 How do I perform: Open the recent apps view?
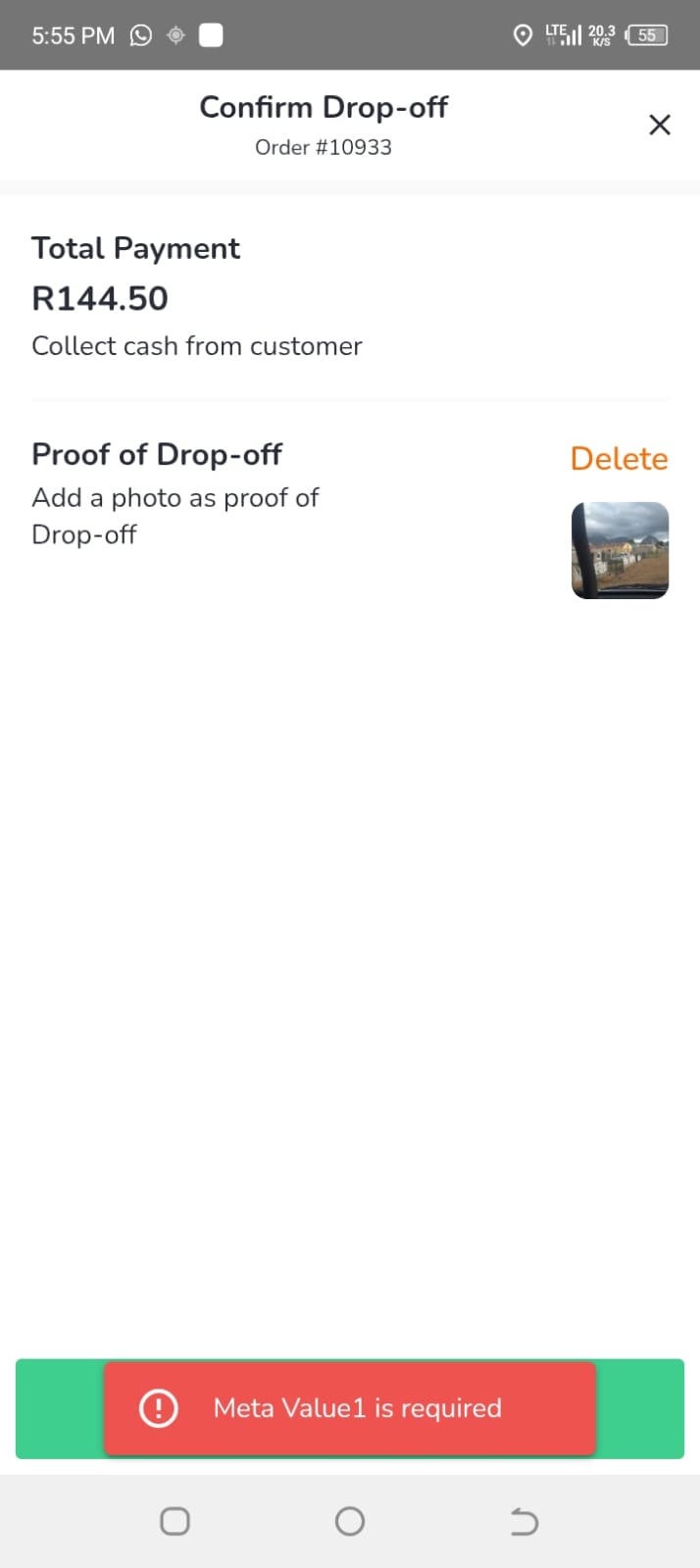coord(175,1521)
